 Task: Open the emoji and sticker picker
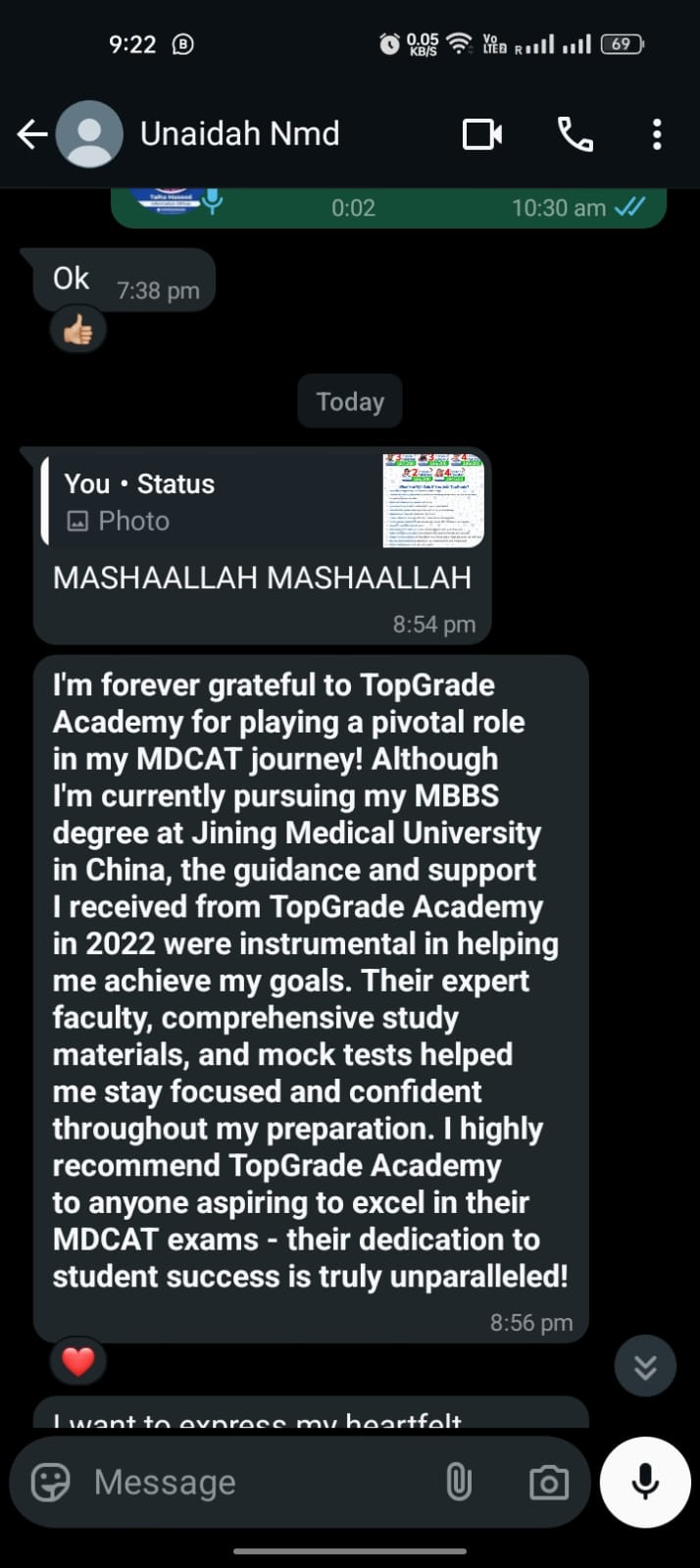click(x=50, y=1482)
